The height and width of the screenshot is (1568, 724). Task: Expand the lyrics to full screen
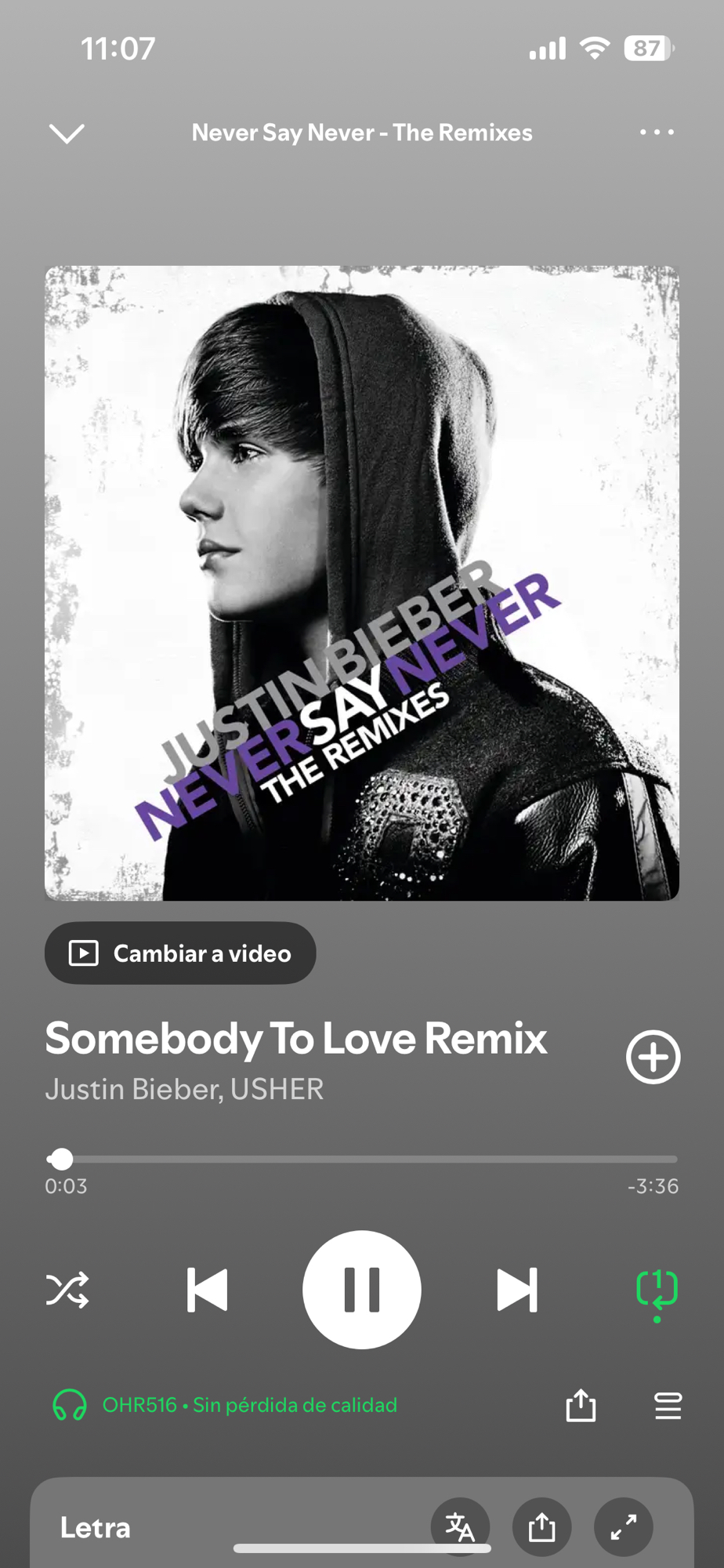624,1526
